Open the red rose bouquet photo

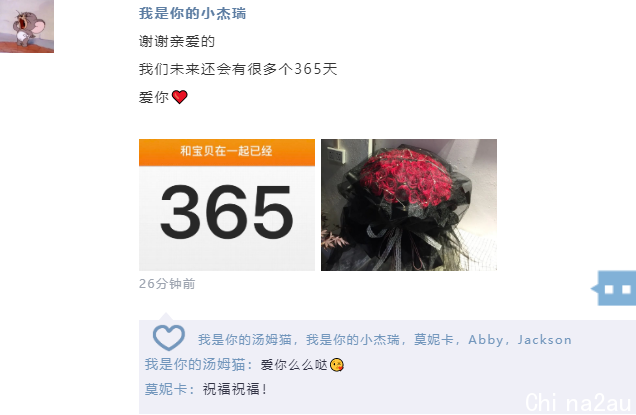coord(408,204)
